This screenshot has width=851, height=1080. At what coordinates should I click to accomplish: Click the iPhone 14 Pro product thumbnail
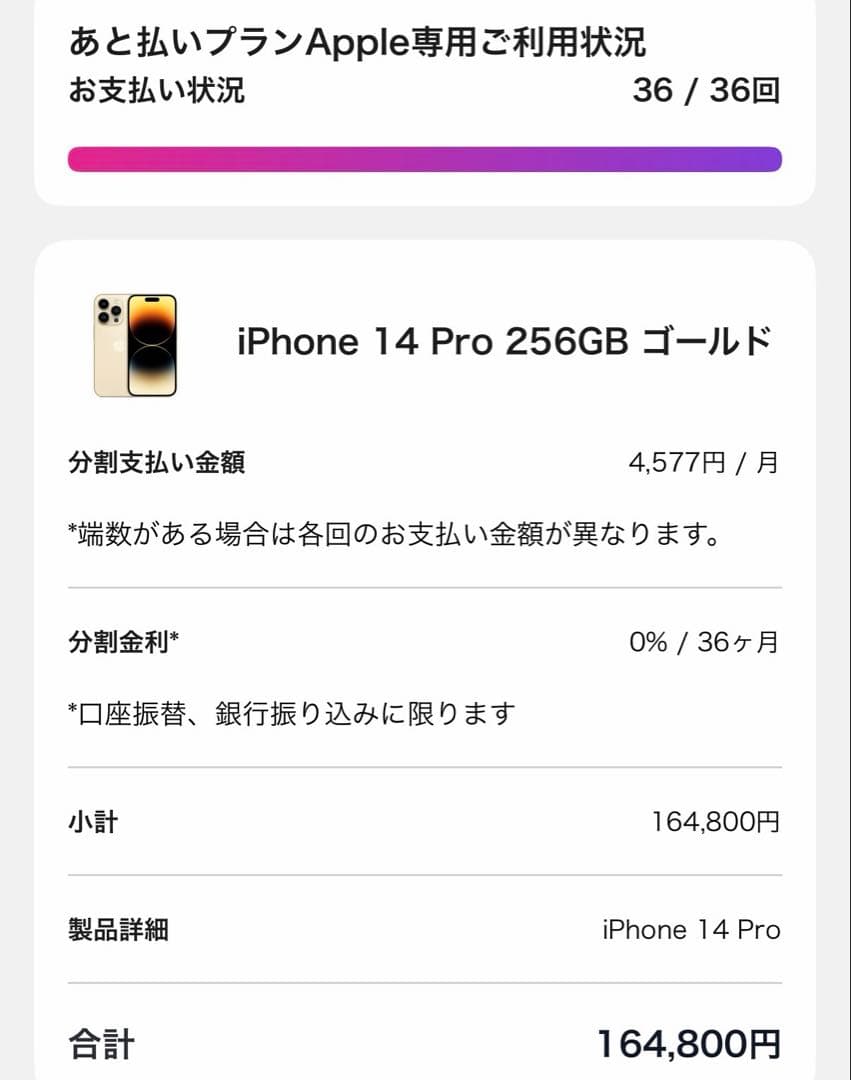pyautogui.click(x=133, y=344)
